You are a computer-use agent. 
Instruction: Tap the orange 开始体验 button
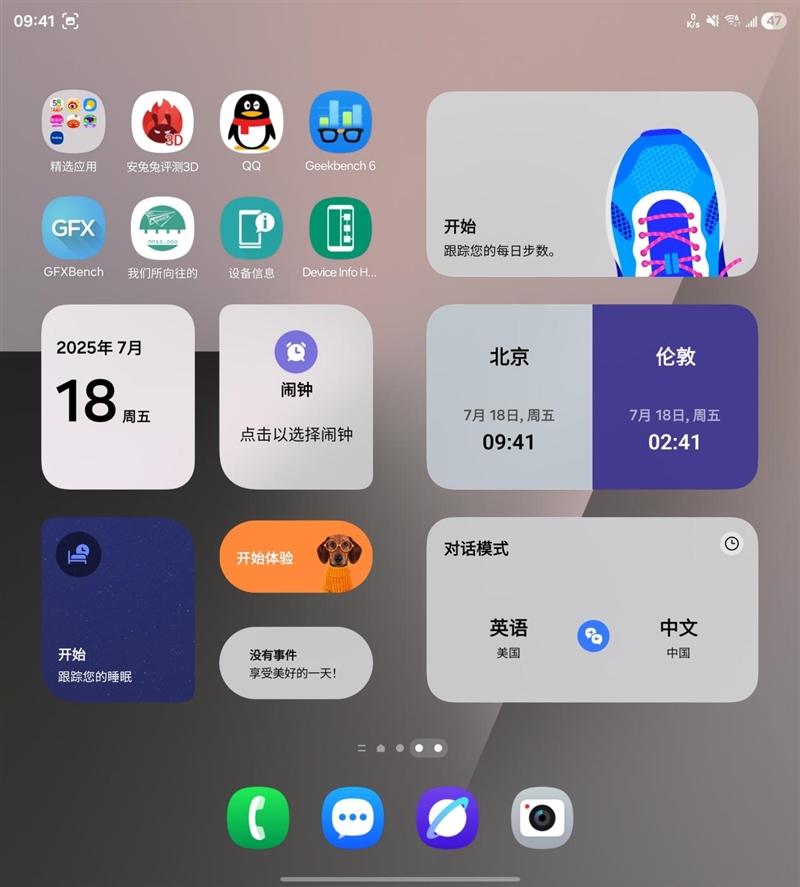[x=295, y=557]
